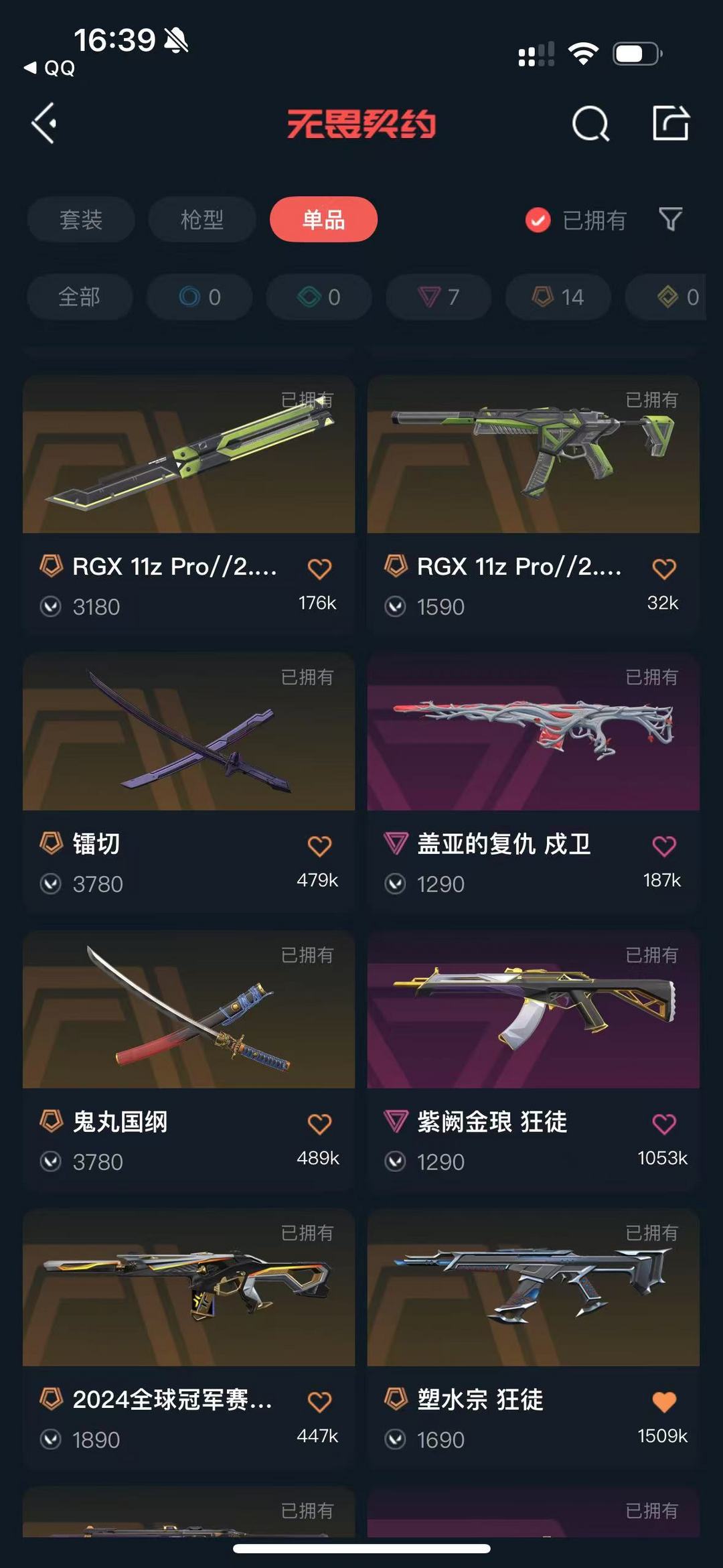Image resolution: width=723 pixels, height=1568 pixels.
Task: Filter by the purple tier chip showing 7
Action: (438, 297)
